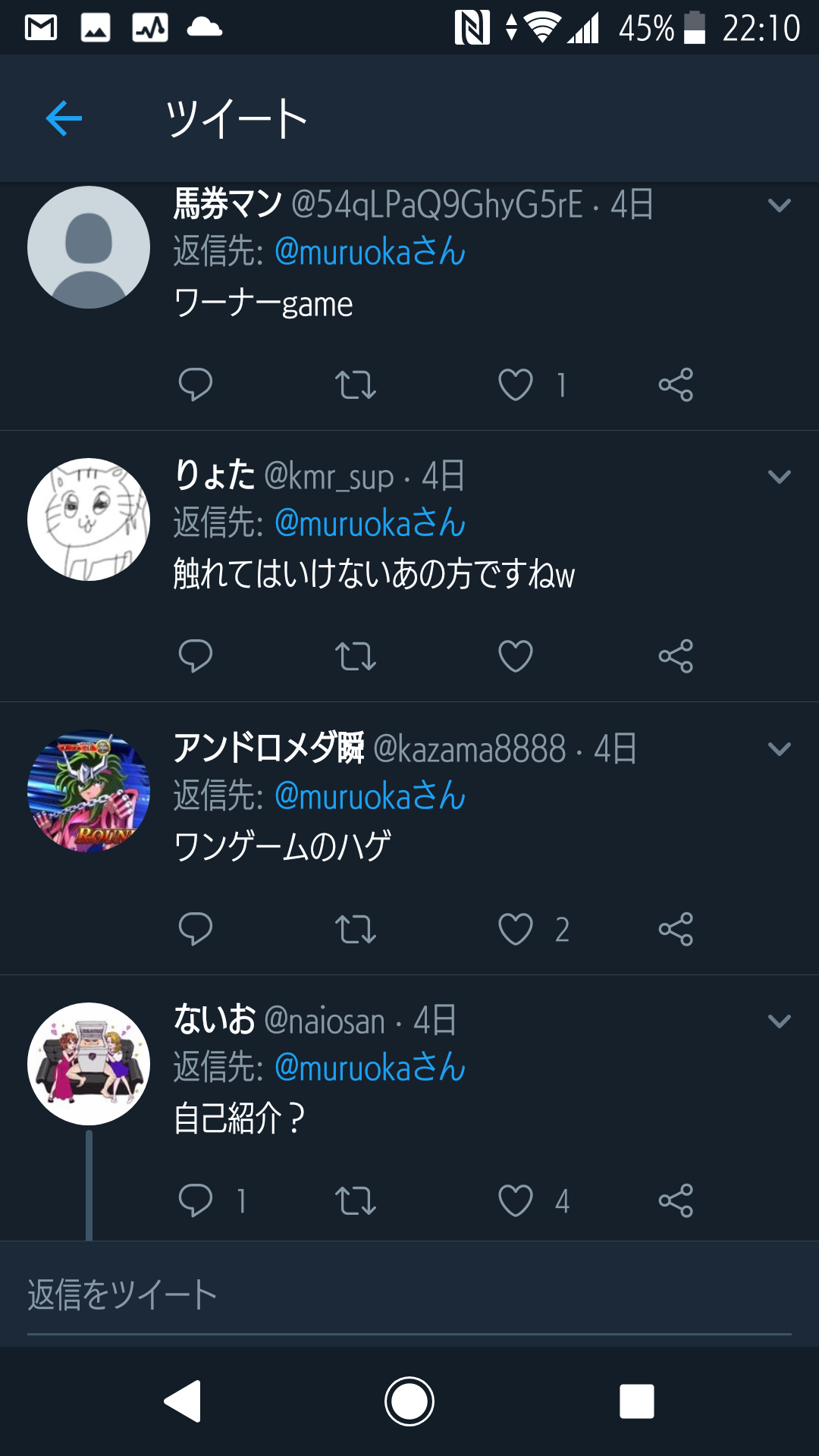This screenshot has height=1456, width=819.
Task: Go back using the top arrow
Action: [64, 118]
